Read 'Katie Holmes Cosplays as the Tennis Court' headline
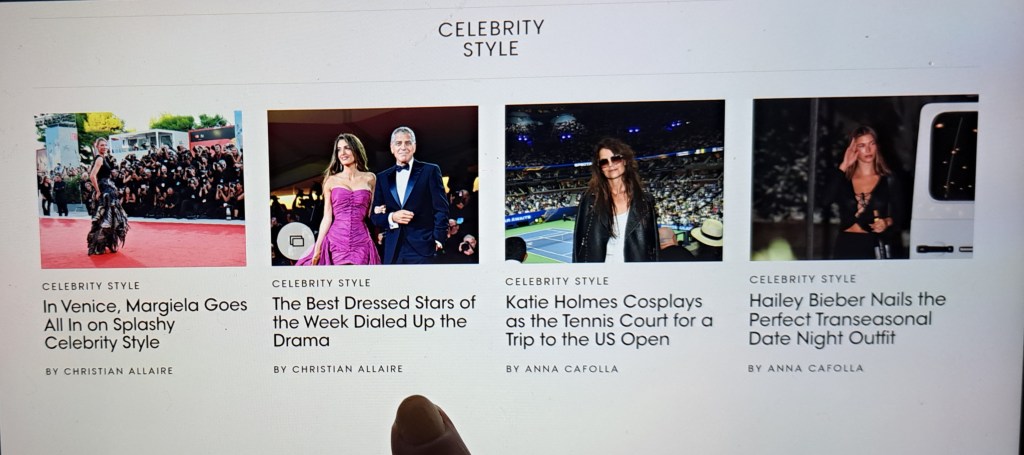 coord(609,320)
